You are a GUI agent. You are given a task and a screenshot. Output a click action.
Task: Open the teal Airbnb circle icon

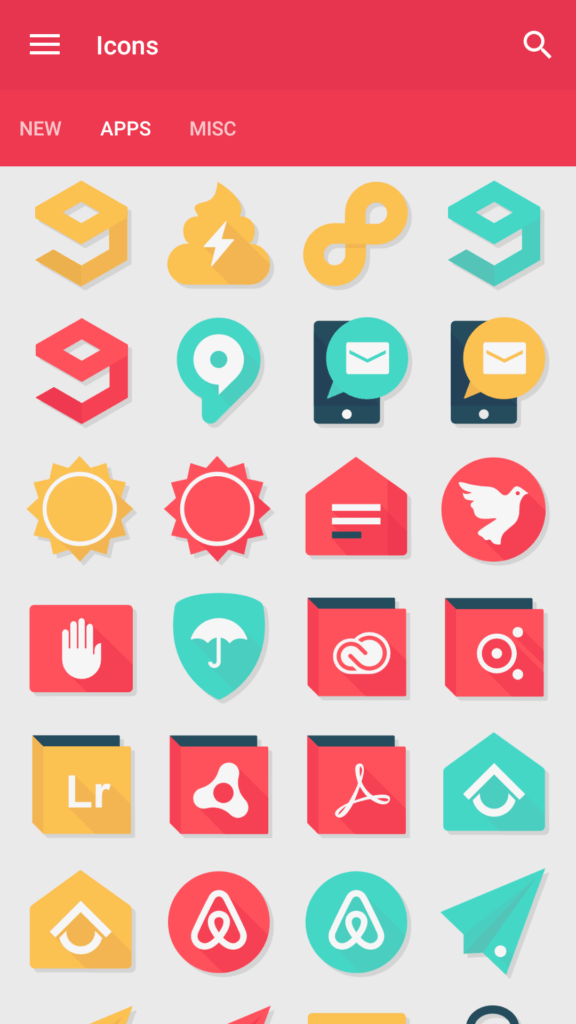[356, 922]
